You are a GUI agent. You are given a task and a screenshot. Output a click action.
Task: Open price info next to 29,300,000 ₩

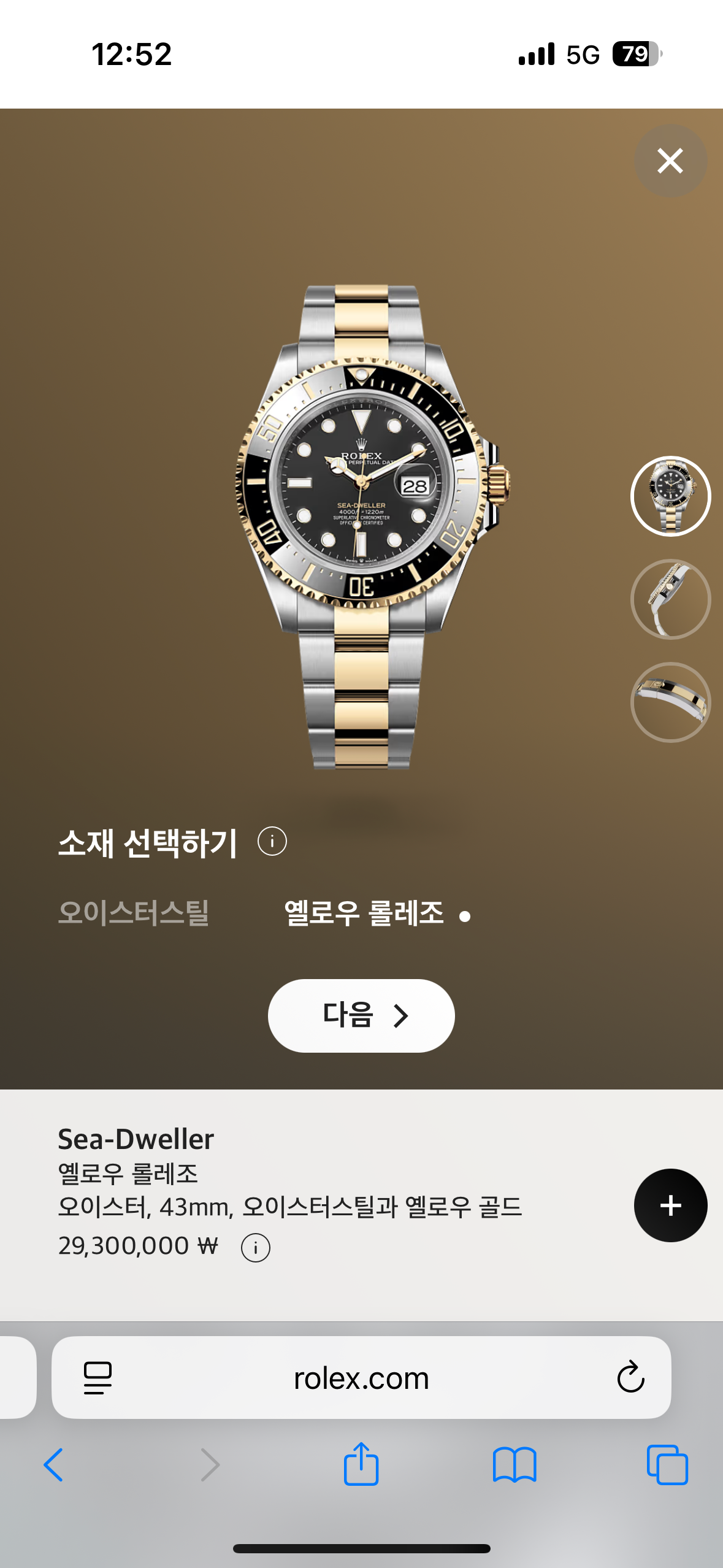click(x=256, y=1248)
